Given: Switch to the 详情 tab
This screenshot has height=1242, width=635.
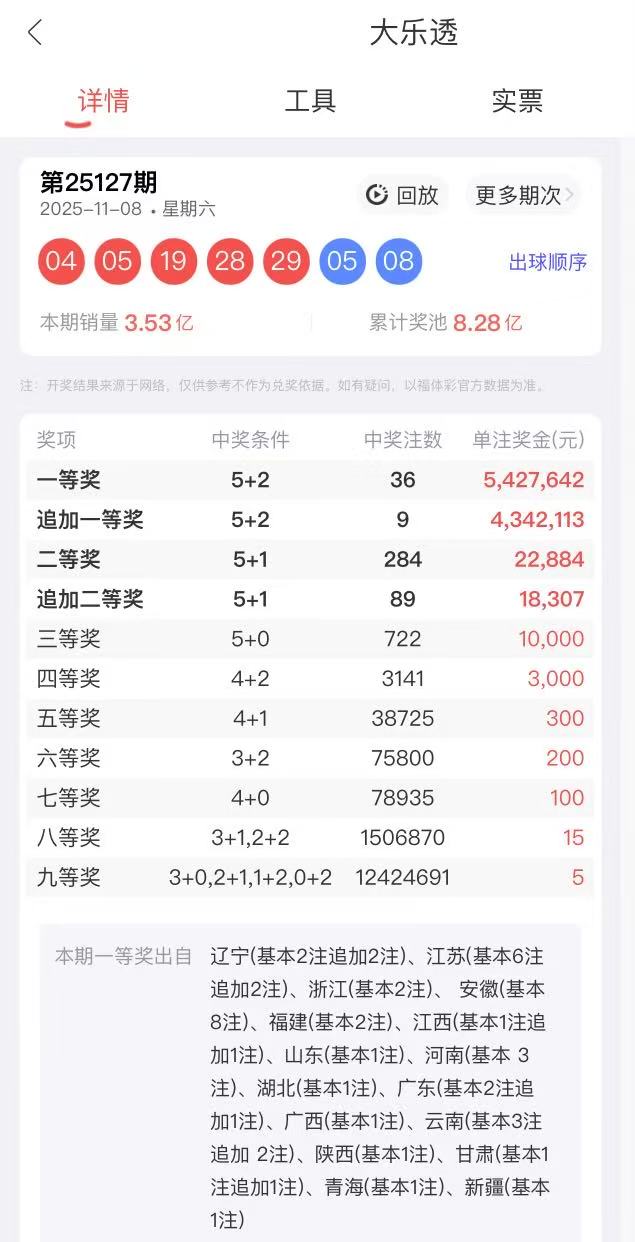Looking at the screenshot, I should pos(104,101).
